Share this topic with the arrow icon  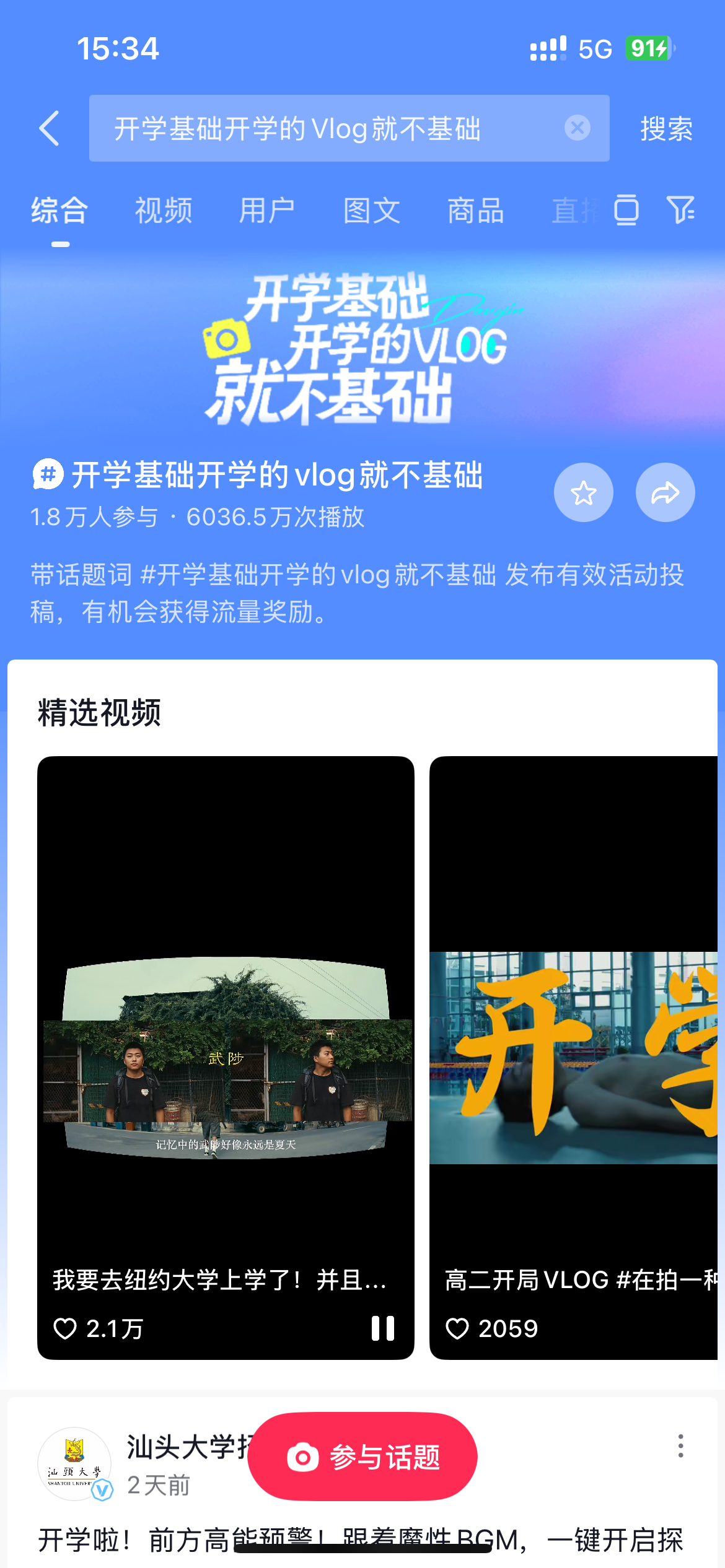[x=665, y=492]
